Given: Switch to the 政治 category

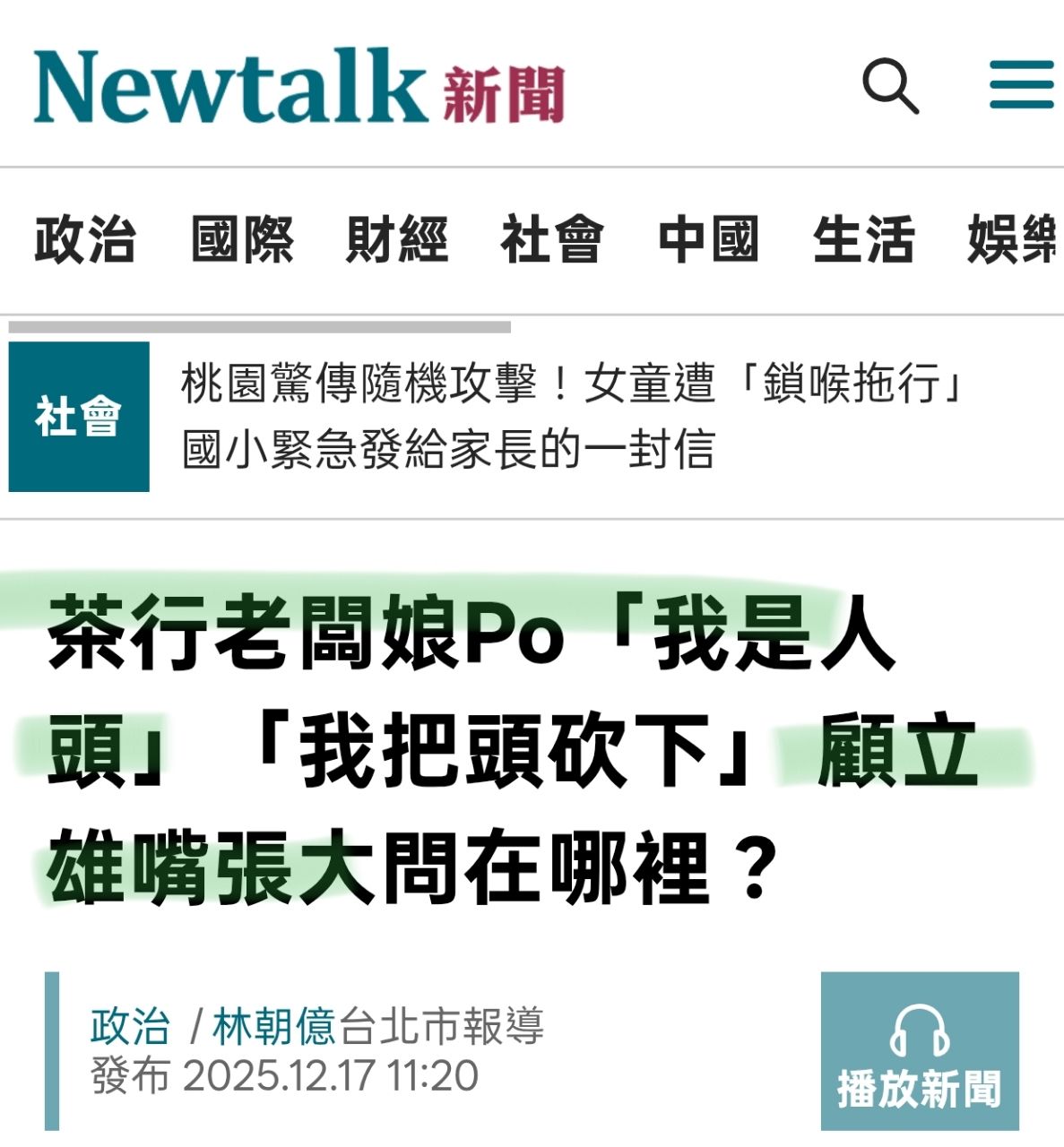Looking at the screenshot, I should click(85, 240).
